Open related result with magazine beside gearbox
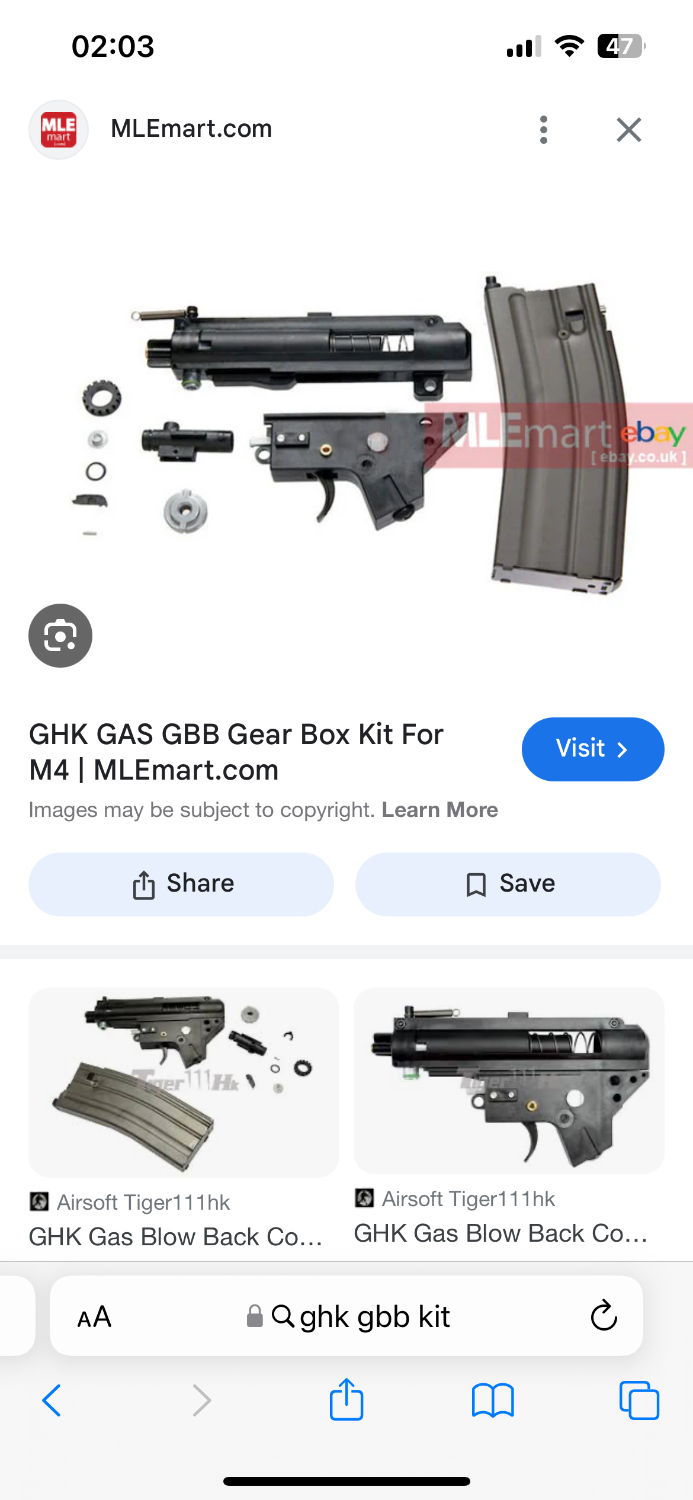Viewport: 693px width, 1500px height. (183, 1082)
